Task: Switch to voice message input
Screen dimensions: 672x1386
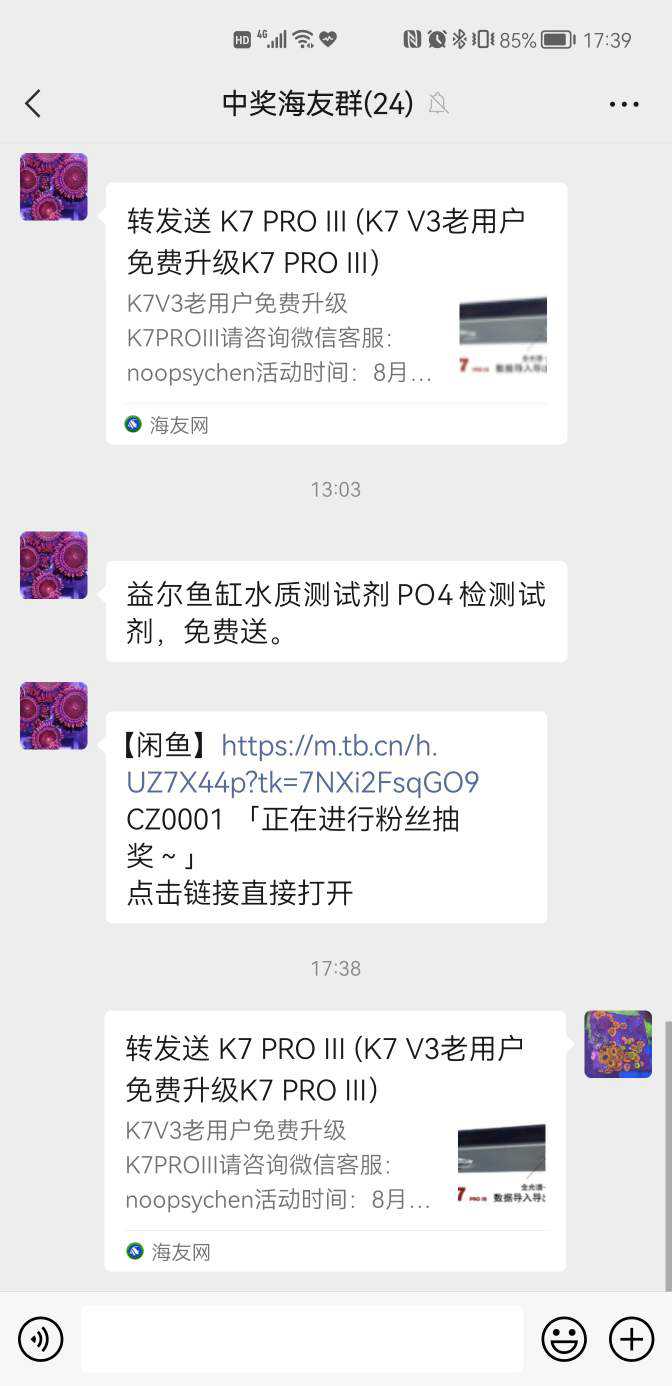Action: 40,1339
